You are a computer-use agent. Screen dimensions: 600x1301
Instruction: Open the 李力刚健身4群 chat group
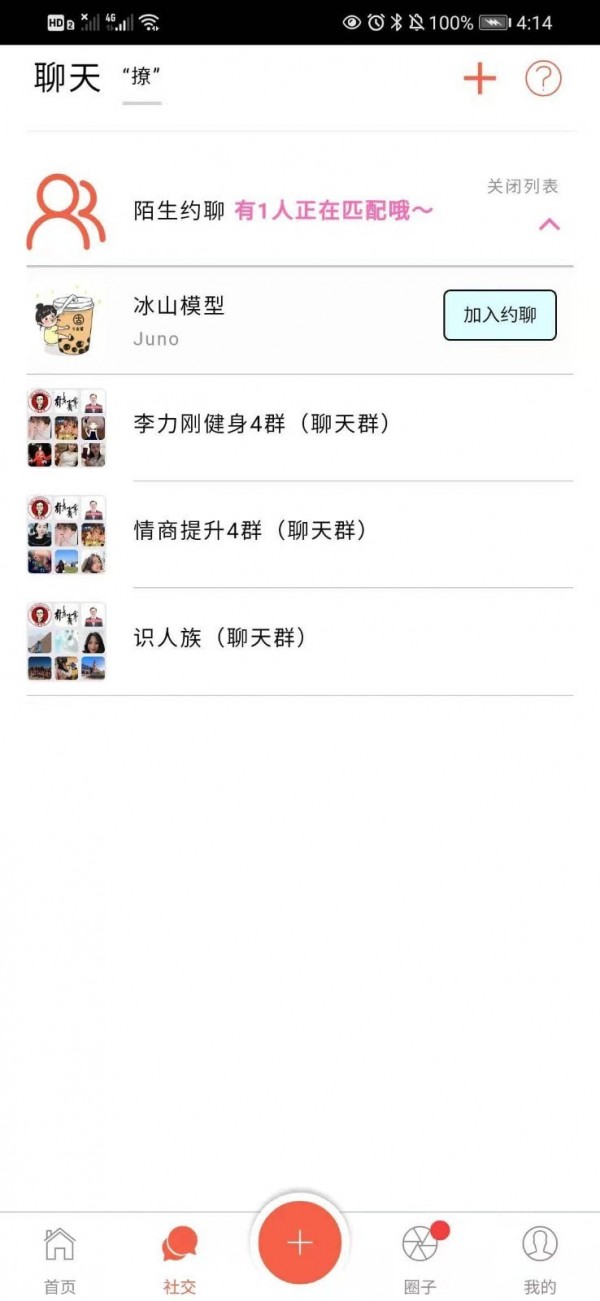[x=261, y=424]
